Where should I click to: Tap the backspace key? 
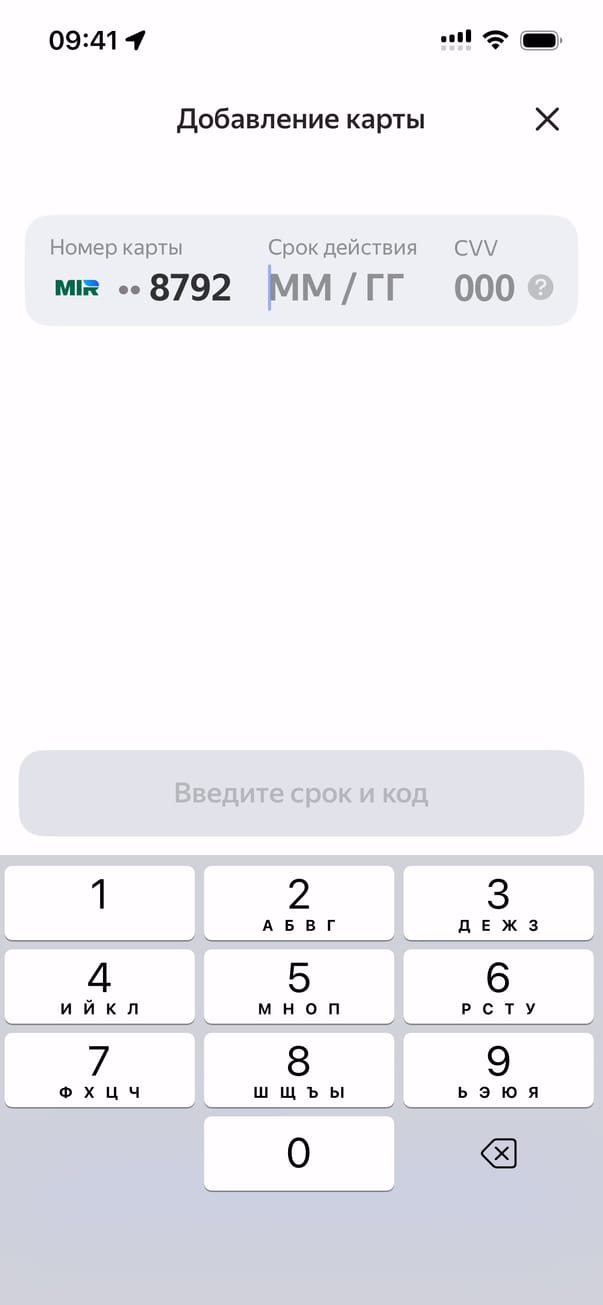coord(498,1154)
